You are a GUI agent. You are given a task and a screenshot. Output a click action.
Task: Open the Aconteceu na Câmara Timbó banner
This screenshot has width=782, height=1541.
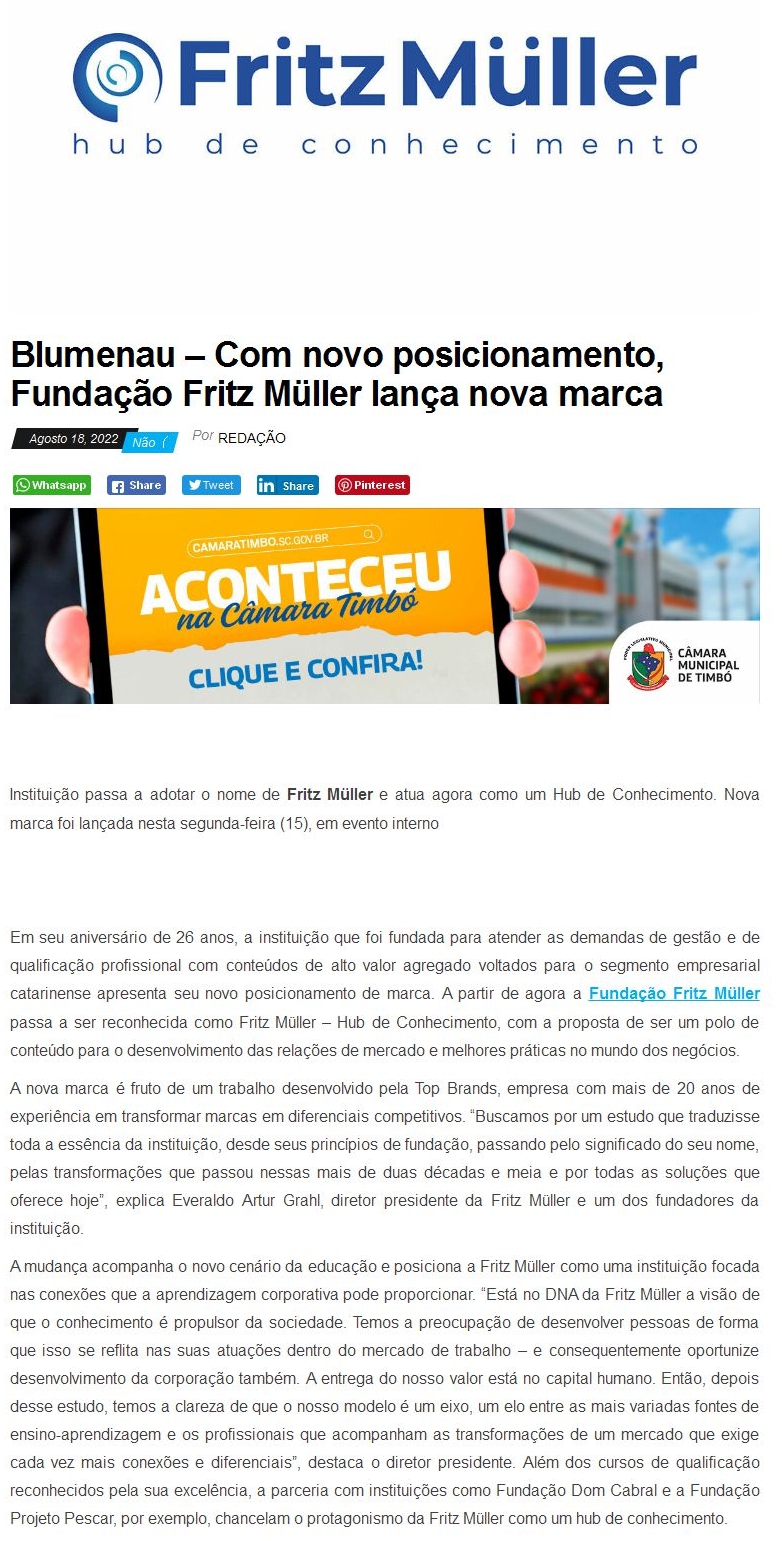pyautogui.click(x=384, y=606)
